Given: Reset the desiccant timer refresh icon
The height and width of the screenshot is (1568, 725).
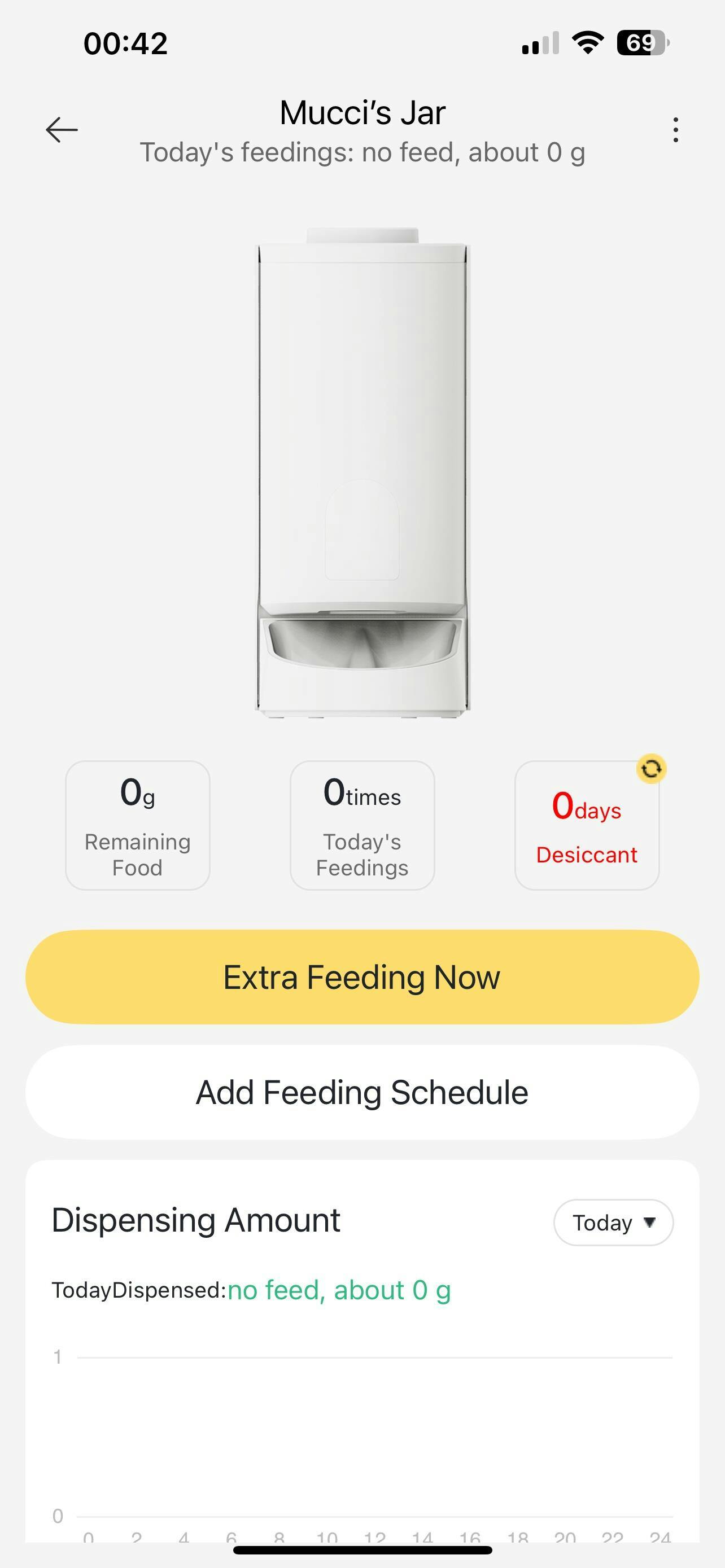Looking at the screenshot, I should pos(650,768).
